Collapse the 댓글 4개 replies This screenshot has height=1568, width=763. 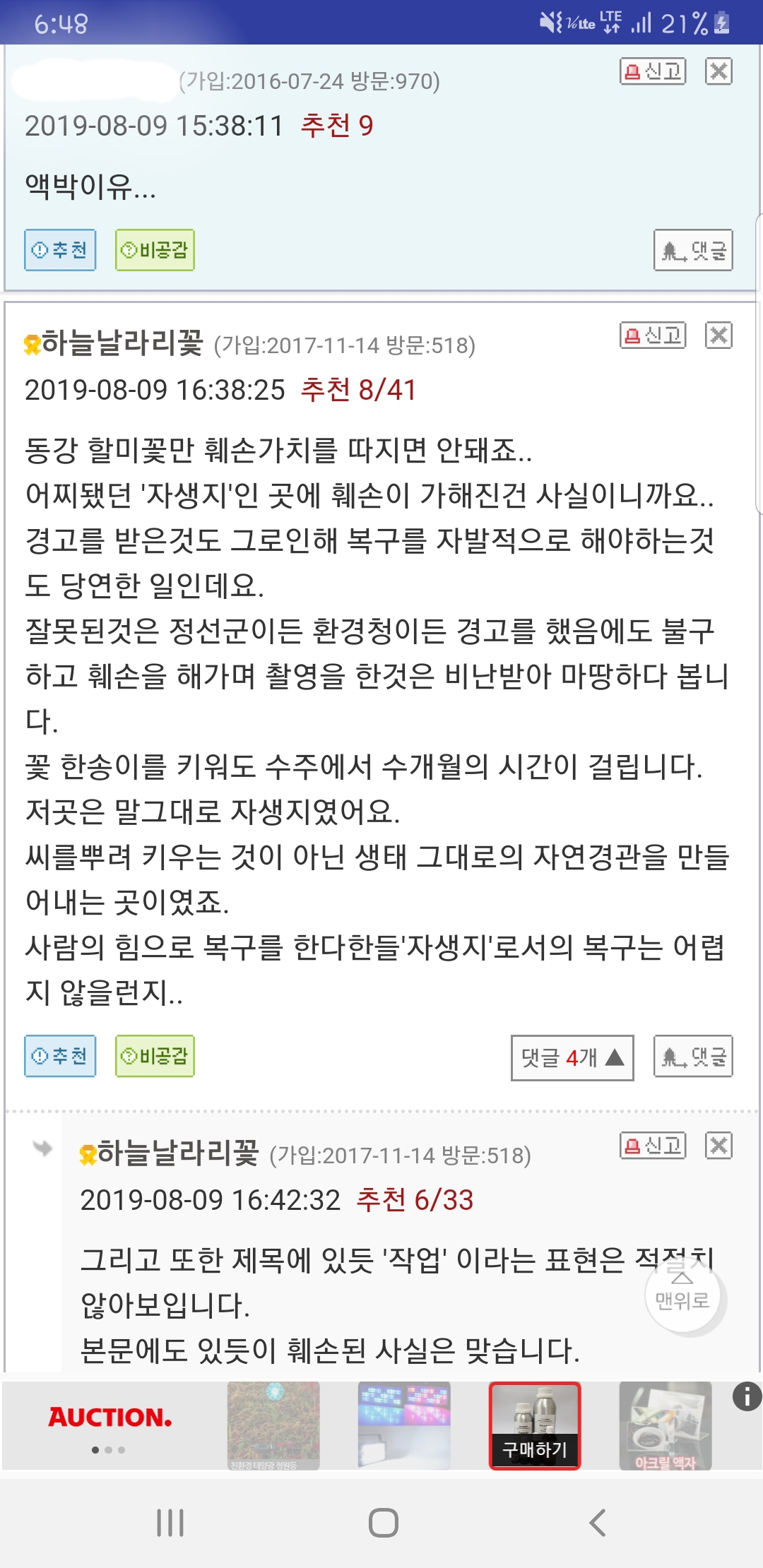572,1057
